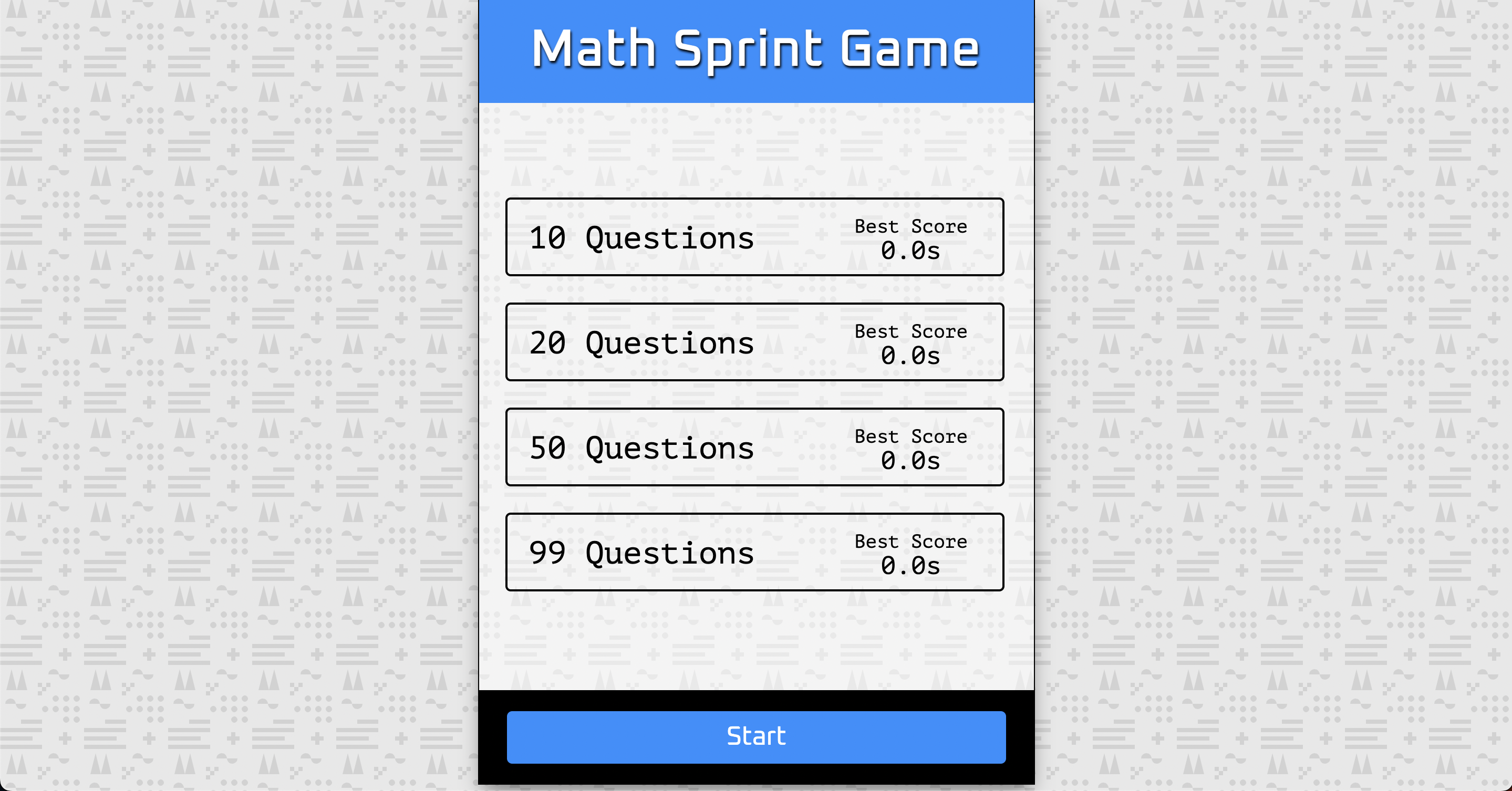This screenshot has height=791, width=1512.
Task: Select the 99 Questions option
Action: point(754,552)
